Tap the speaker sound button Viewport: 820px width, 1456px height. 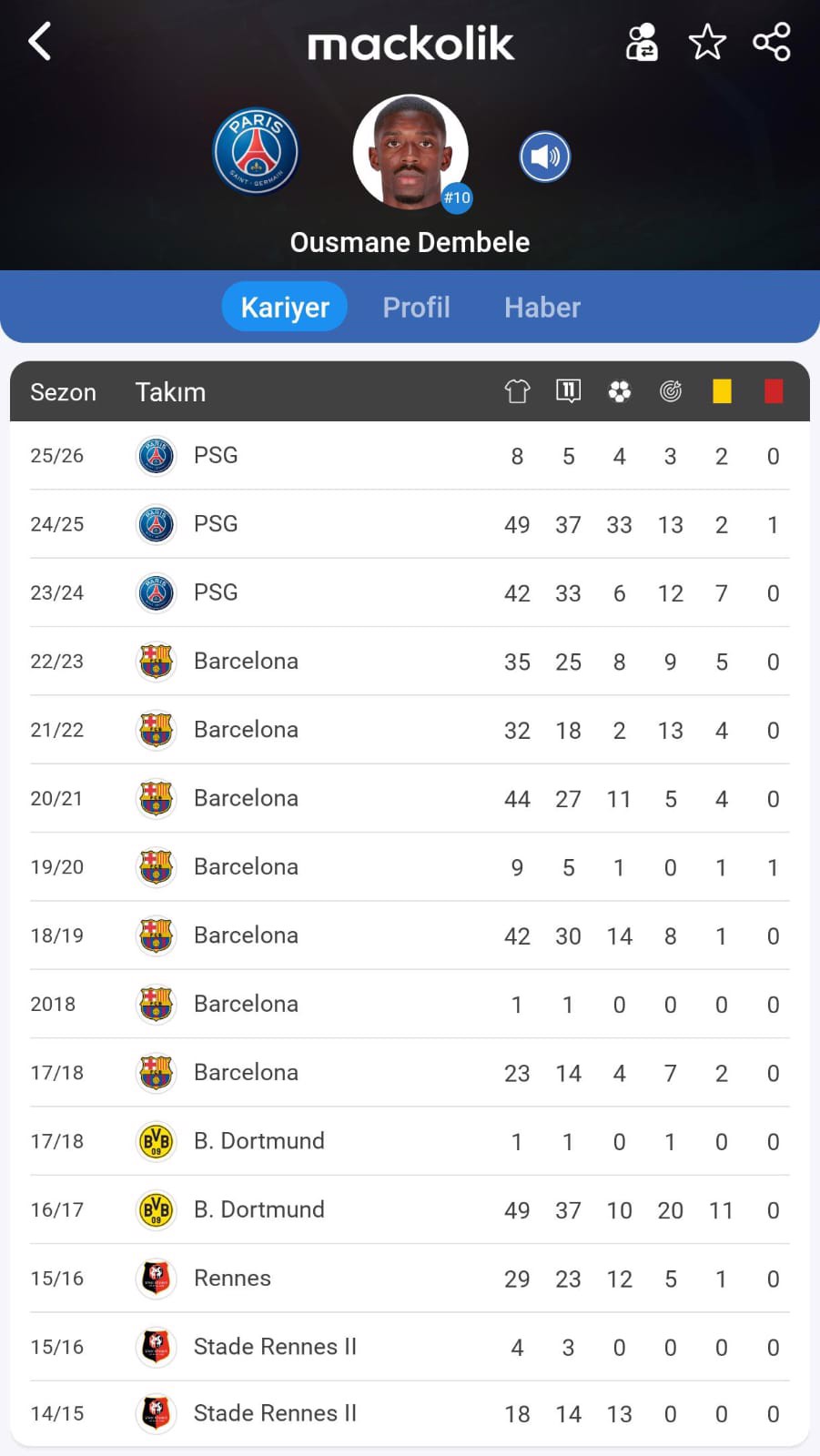[545, 157]
